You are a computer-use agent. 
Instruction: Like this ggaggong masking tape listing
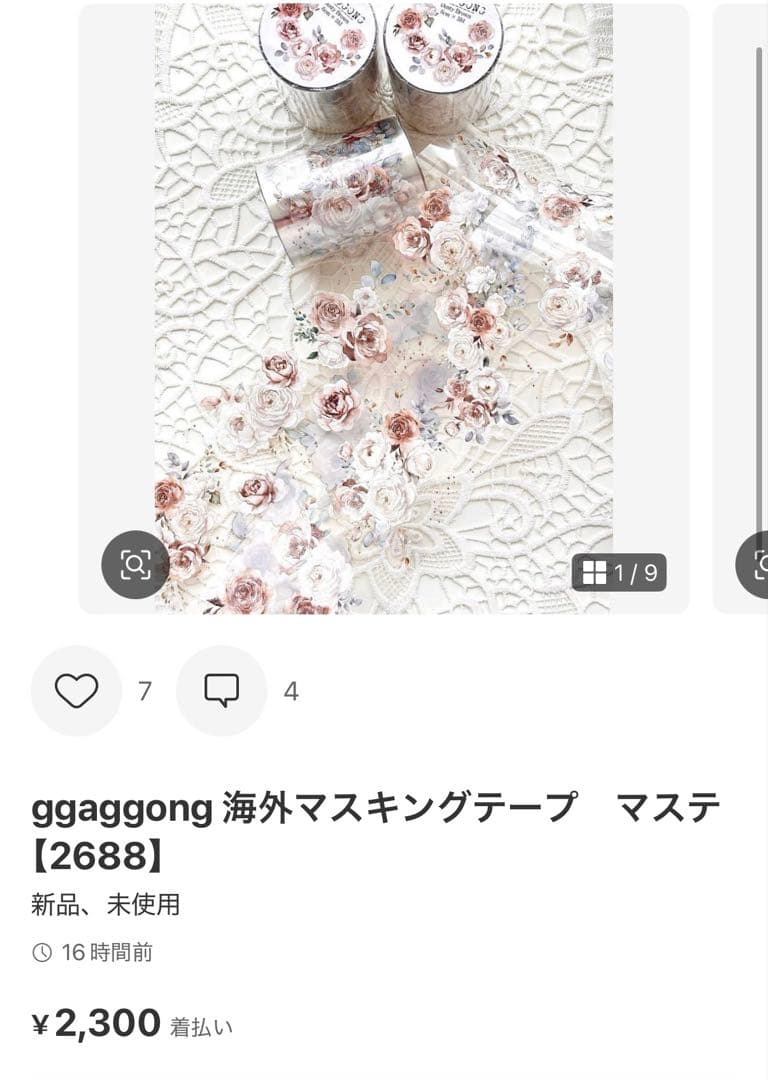click(x=76, y=691)
